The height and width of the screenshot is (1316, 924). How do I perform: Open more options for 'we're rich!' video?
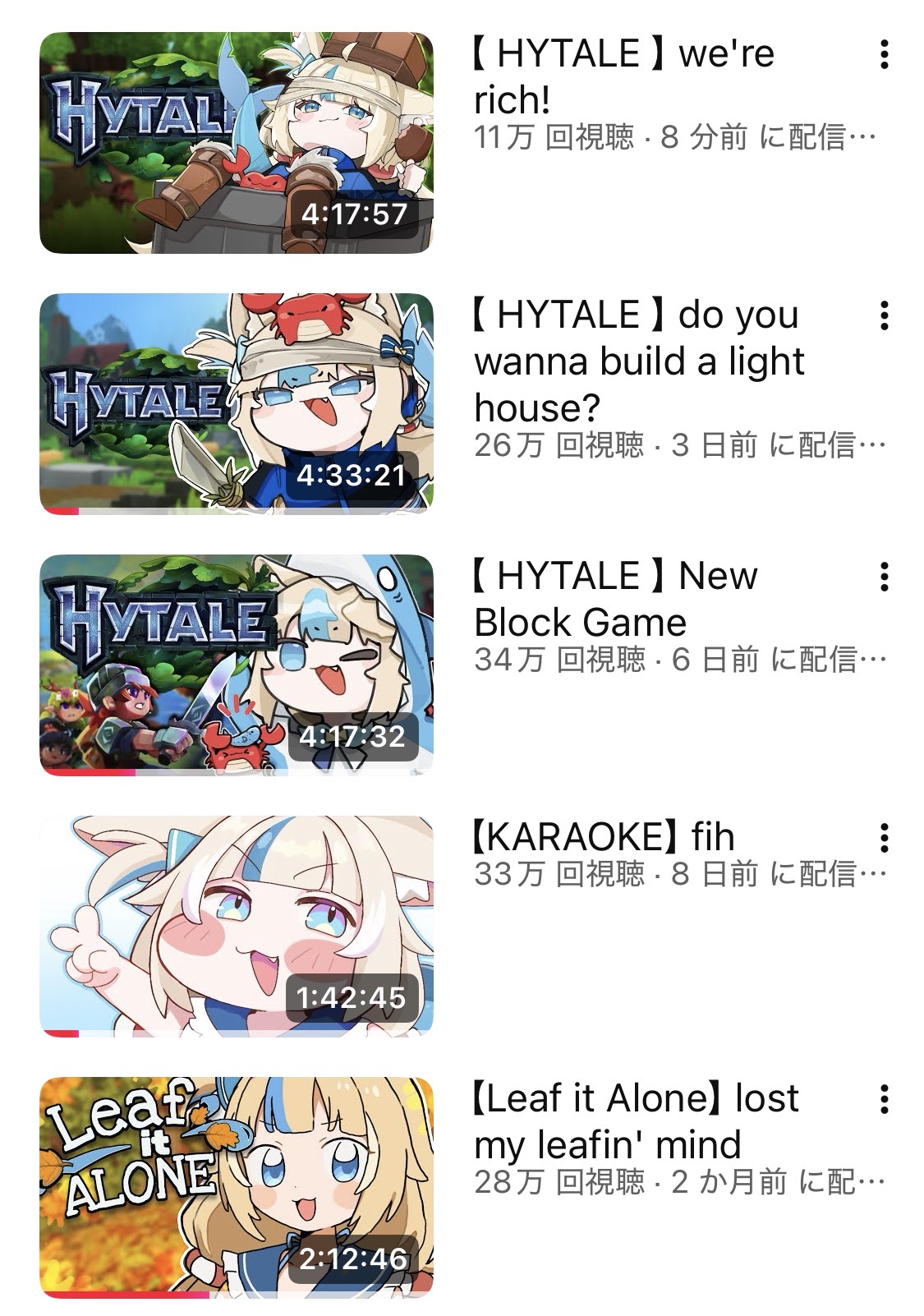[x=884, y=54]
